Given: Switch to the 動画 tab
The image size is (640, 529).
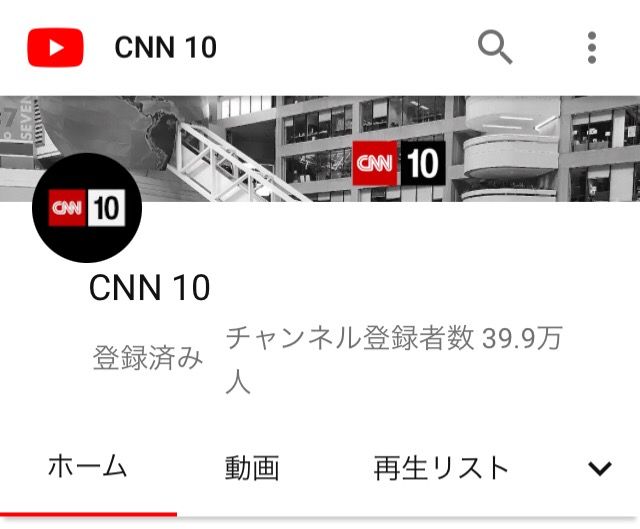Looking at the screenshot, I should (252, 468).
